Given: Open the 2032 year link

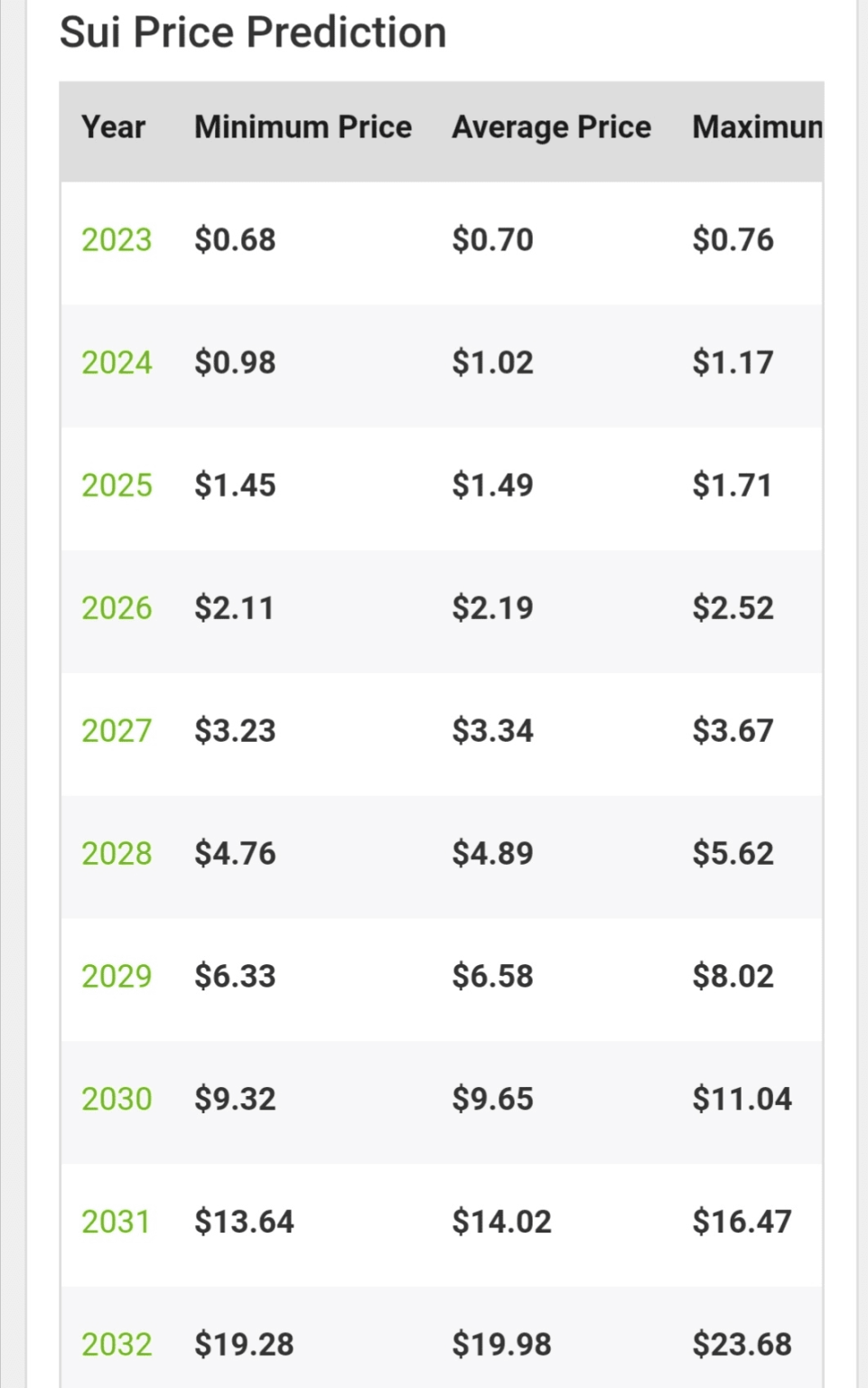Looking at the screenshot, I should 117,1345.
